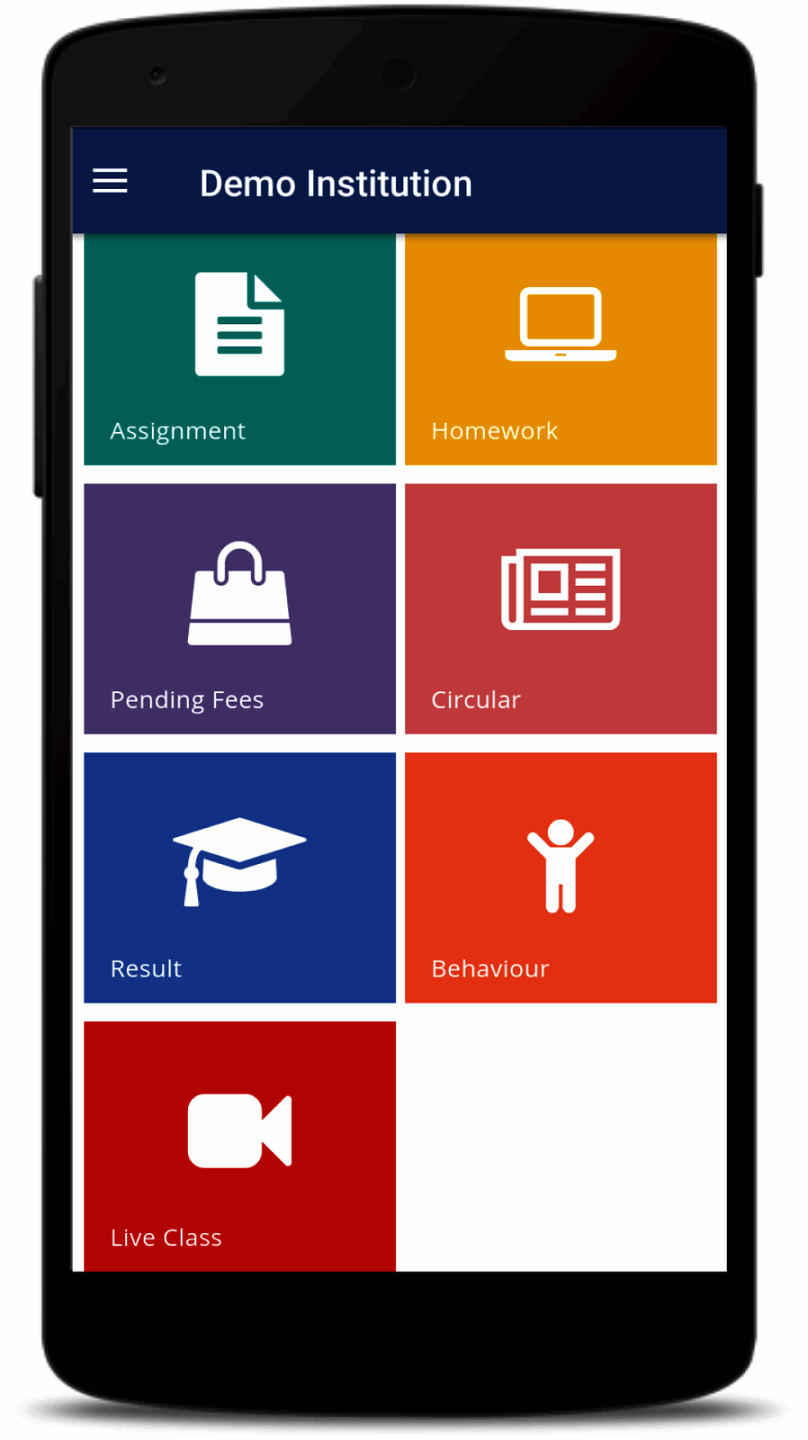
Task: View results via the Result tile
Action: click(x=238, y=876)
